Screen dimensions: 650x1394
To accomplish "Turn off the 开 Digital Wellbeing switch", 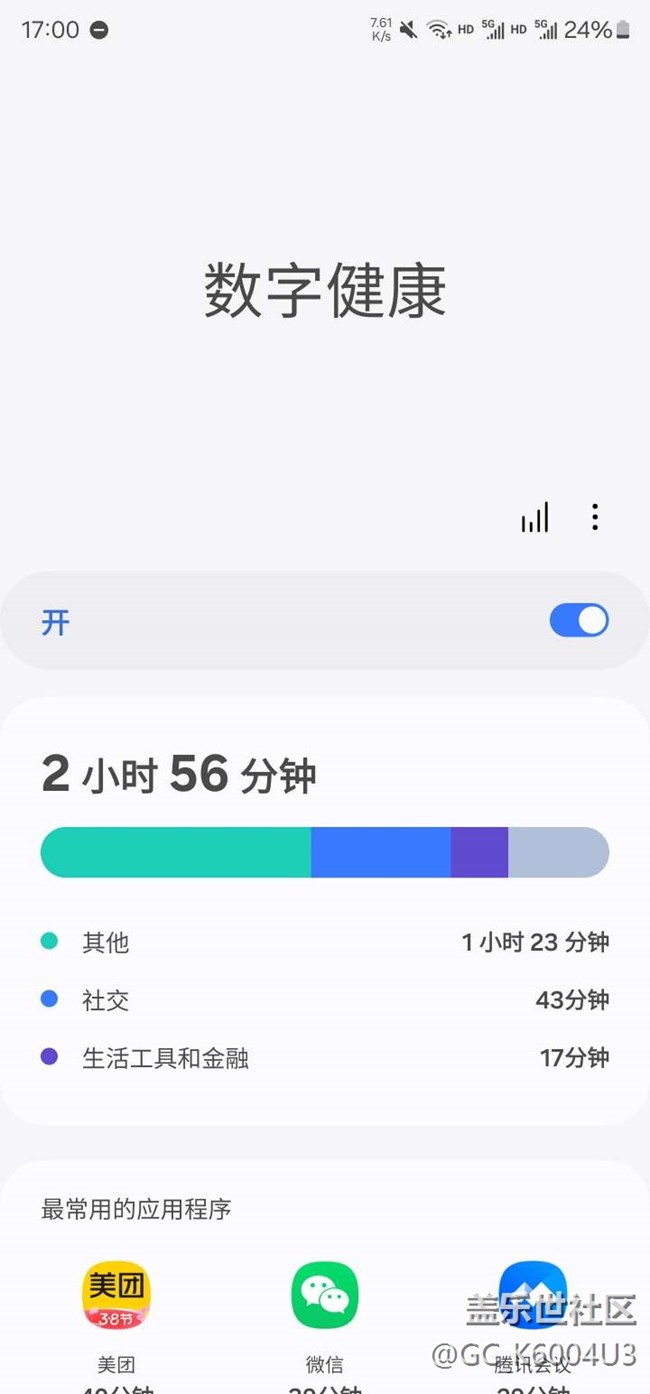I will 579,620.
